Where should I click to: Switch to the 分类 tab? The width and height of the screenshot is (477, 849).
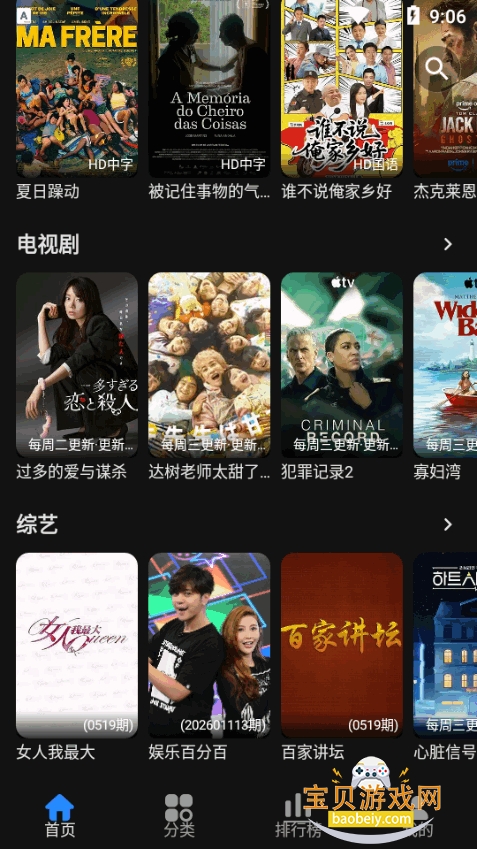[179, 815]
